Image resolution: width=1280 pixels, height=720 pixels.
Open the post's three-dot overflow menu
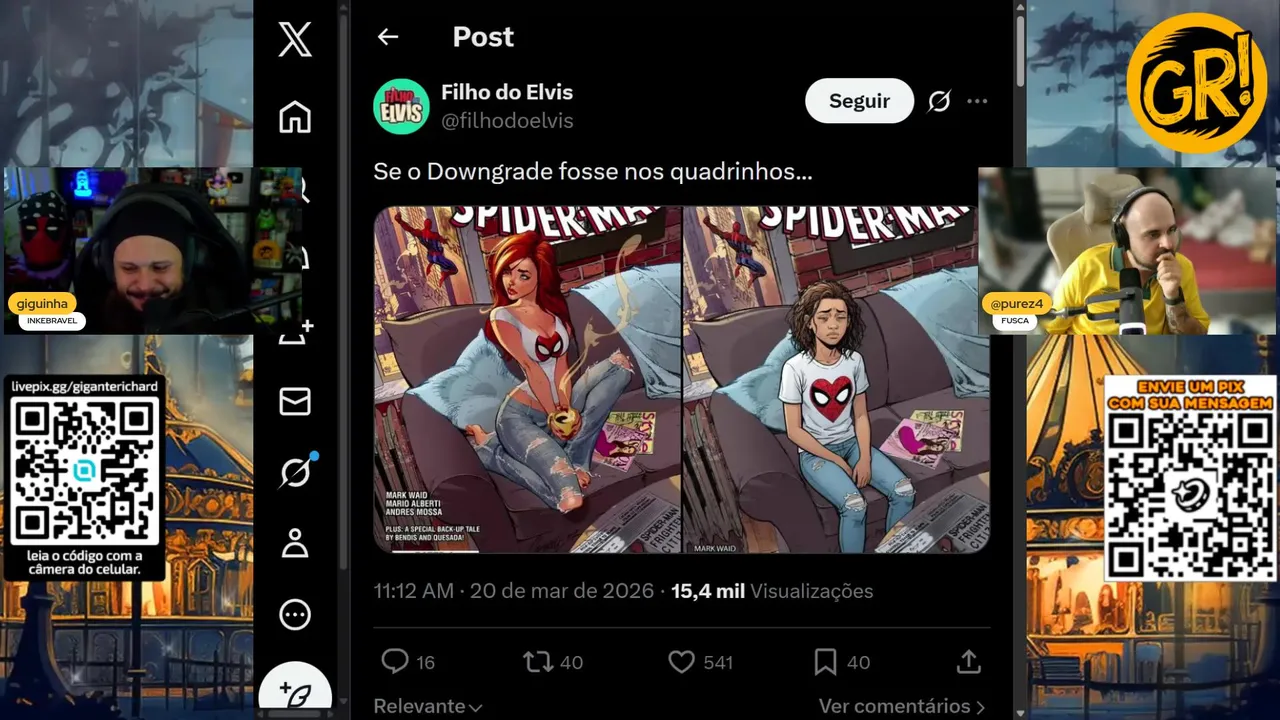pos(977,101)
